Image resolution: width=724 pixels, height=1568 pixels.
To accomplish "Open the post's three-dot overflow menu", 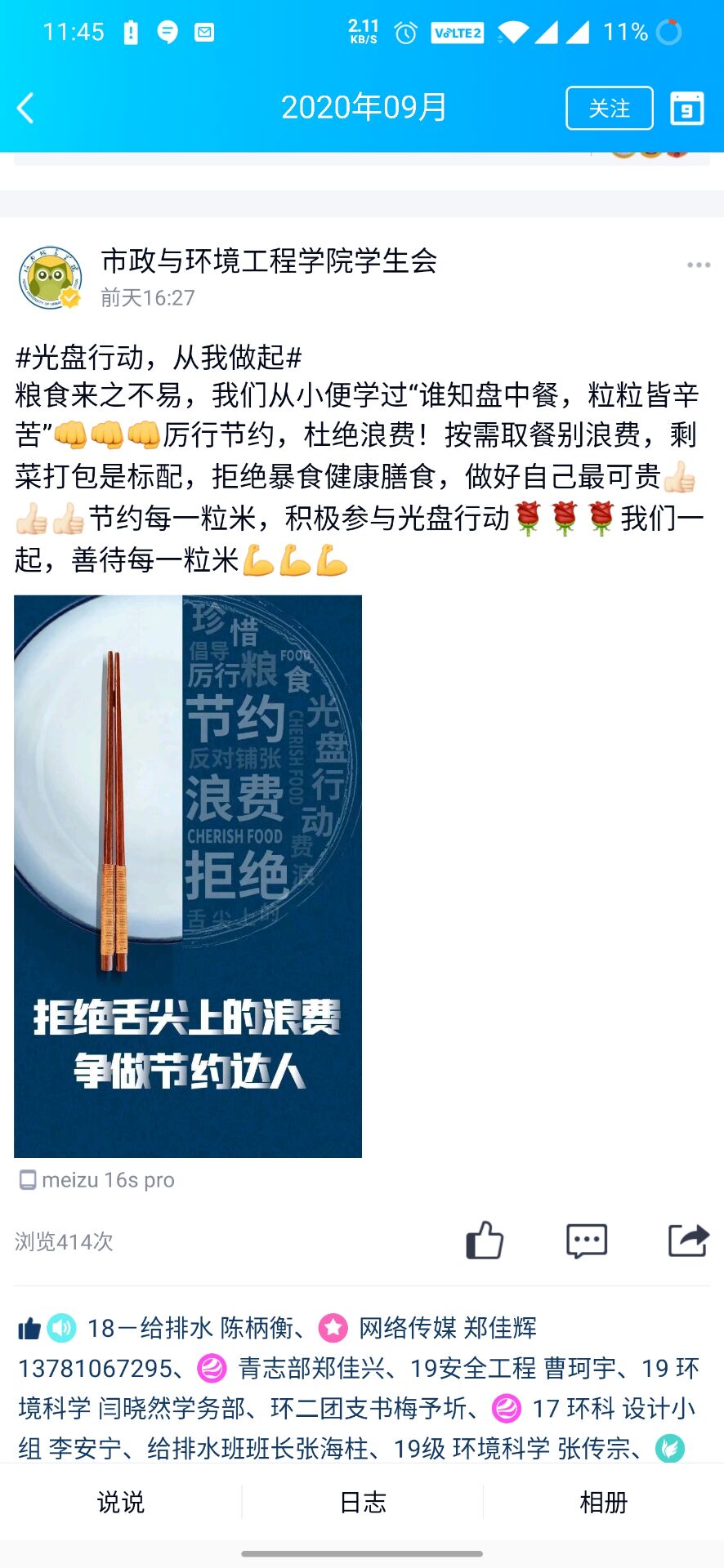I will [x=698, y=265].
